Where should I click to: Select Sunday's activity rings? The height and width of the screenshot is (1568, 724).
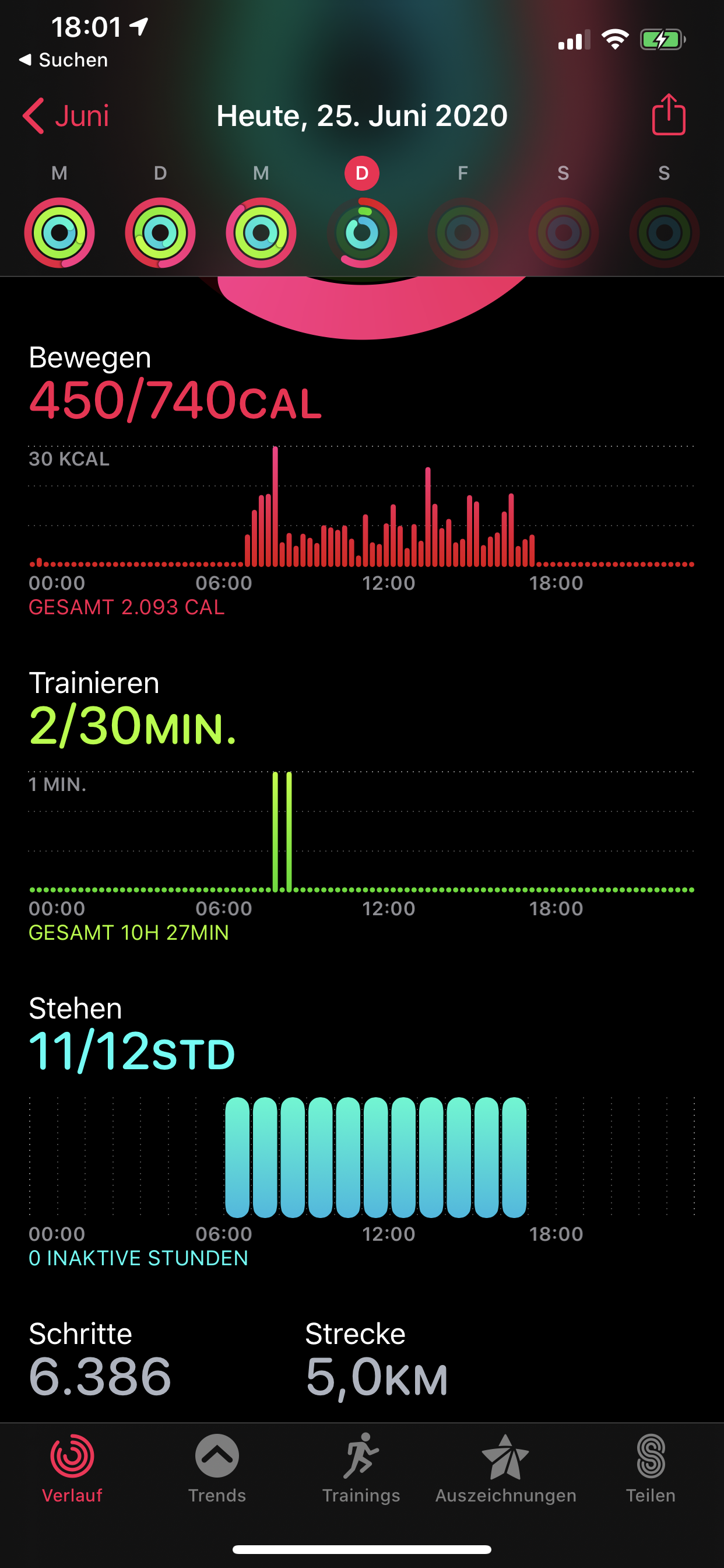664,233
